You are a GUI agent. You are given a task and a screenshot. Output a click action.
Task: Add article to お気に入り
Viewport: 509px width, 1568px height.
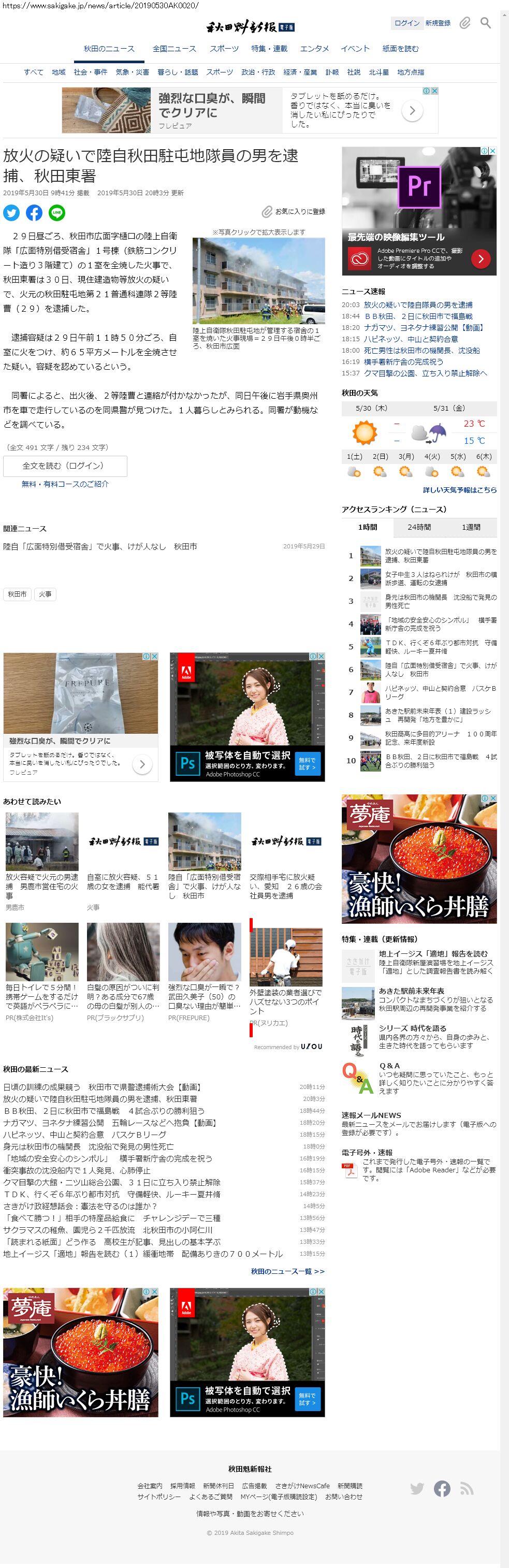[x=294, y=211]
